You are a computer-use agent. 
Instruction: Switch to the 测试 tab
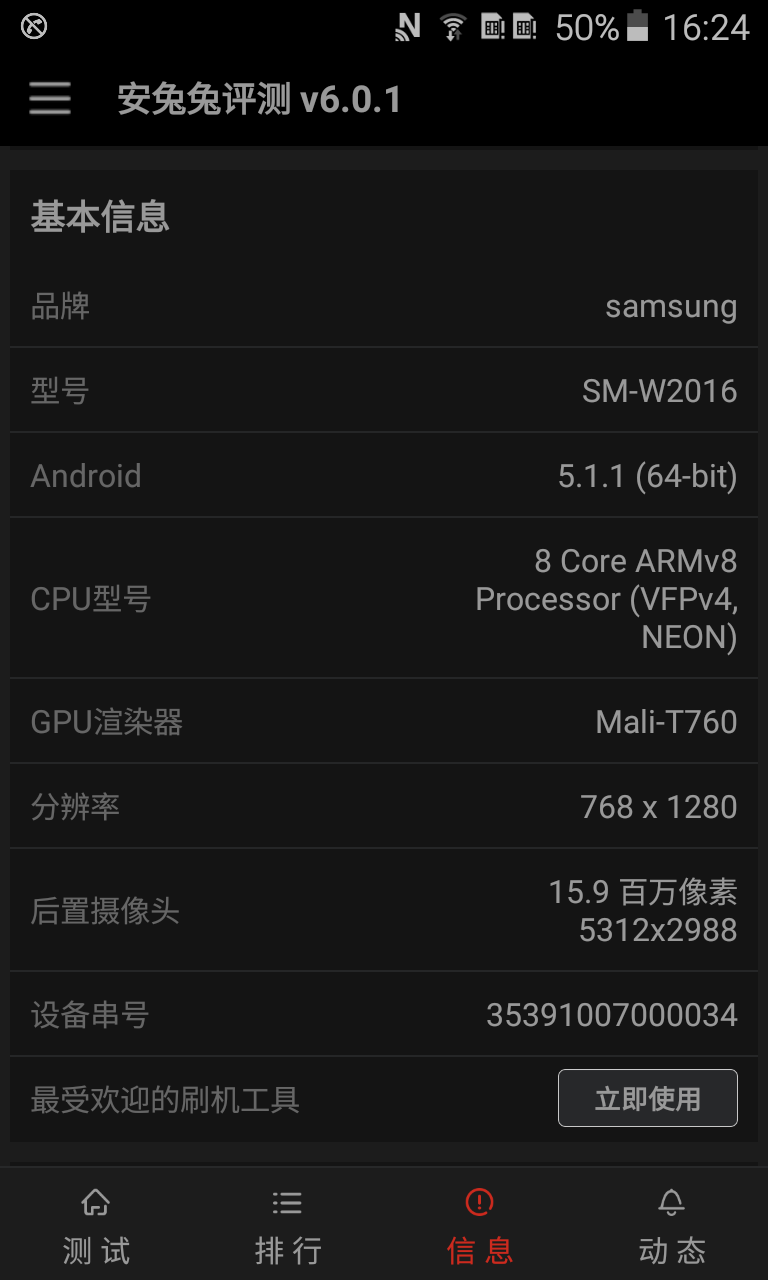pos(96,1225)
